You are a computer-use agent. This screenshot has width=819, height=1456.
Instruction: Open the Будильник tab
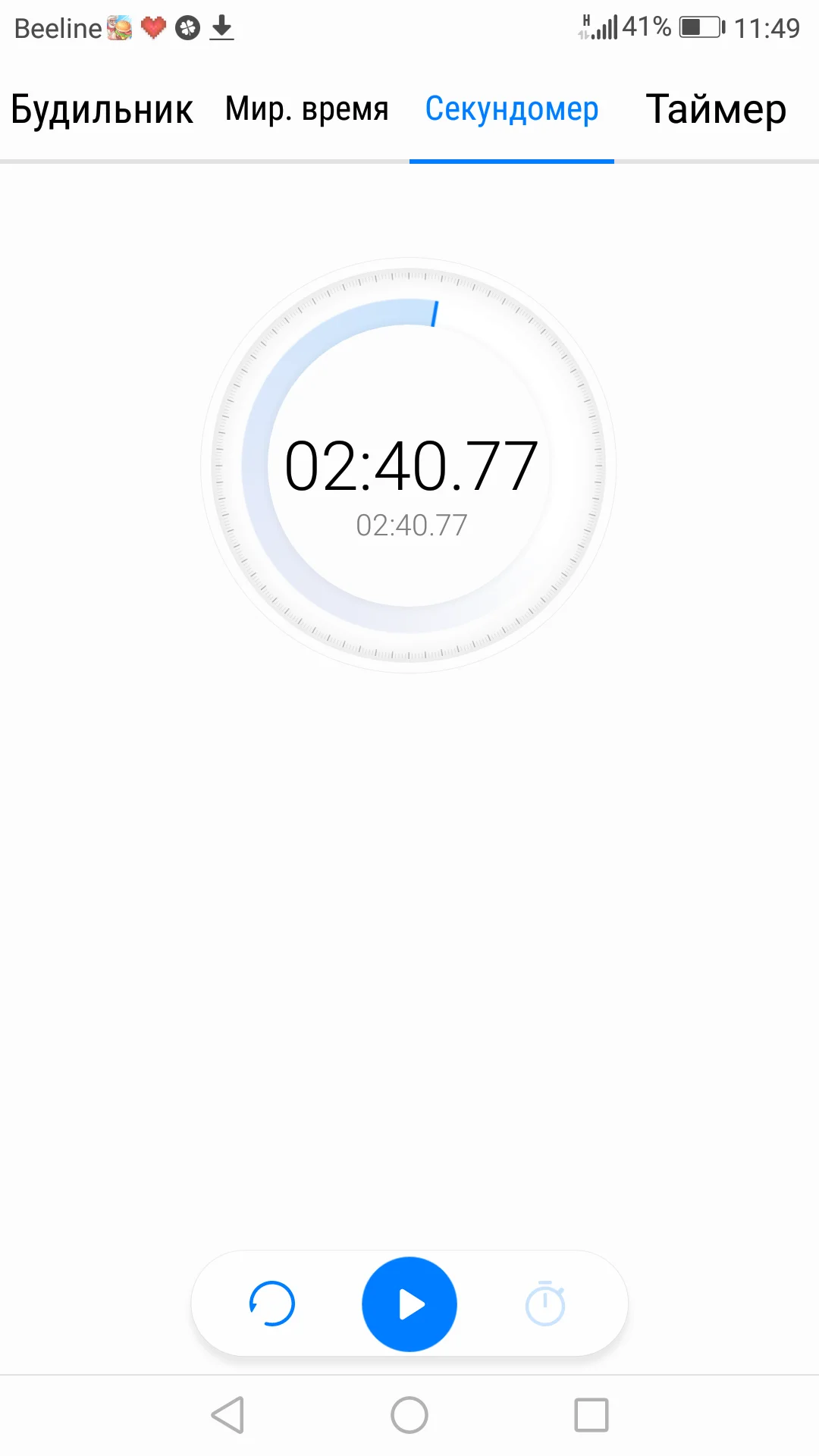[x=101, y=108]
